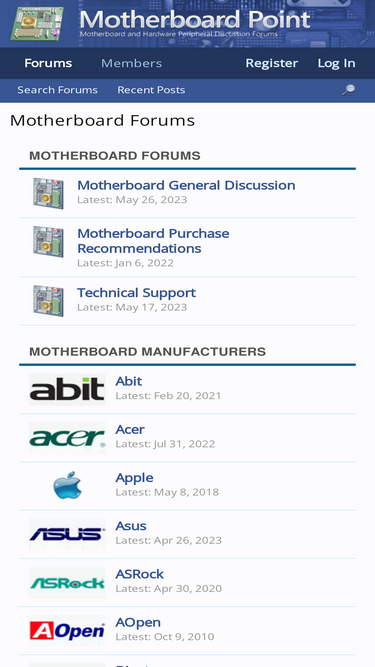Tap the Motherboard Point site logo
375x667 pixels.
tap(159, 22)
